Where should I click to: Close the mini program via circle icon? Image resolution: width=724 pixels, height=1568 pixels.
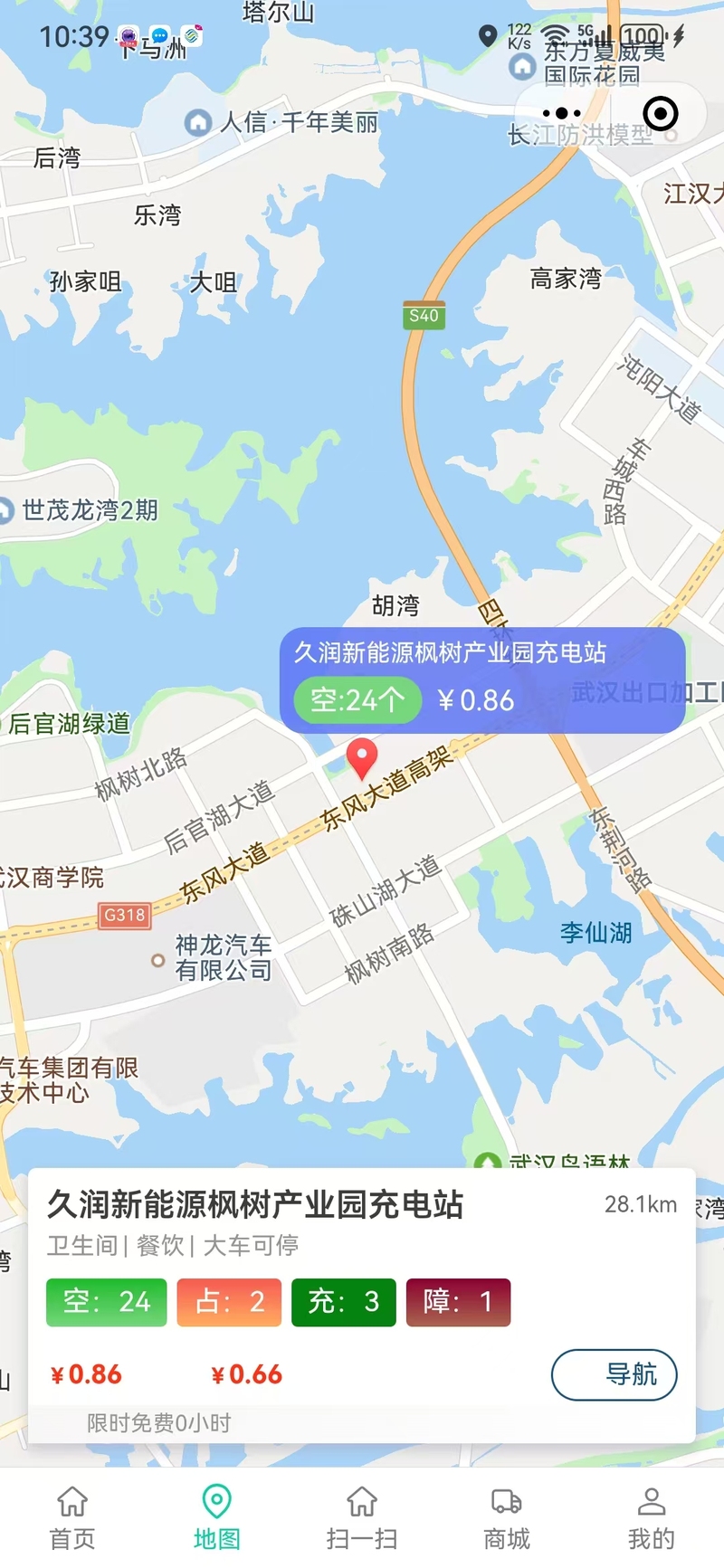tap(660, 114)
